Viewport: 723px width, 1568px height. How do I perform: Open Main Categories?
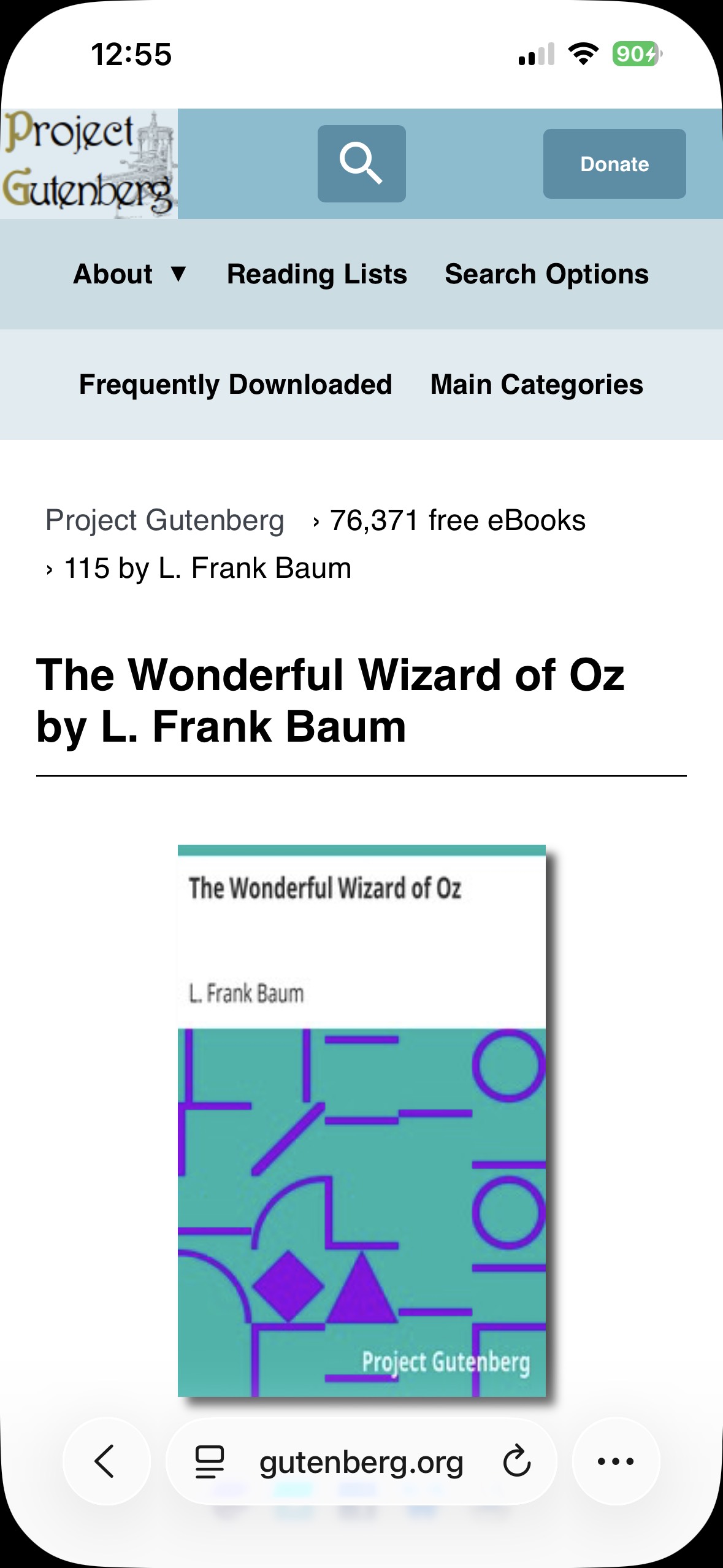point(537,385)
